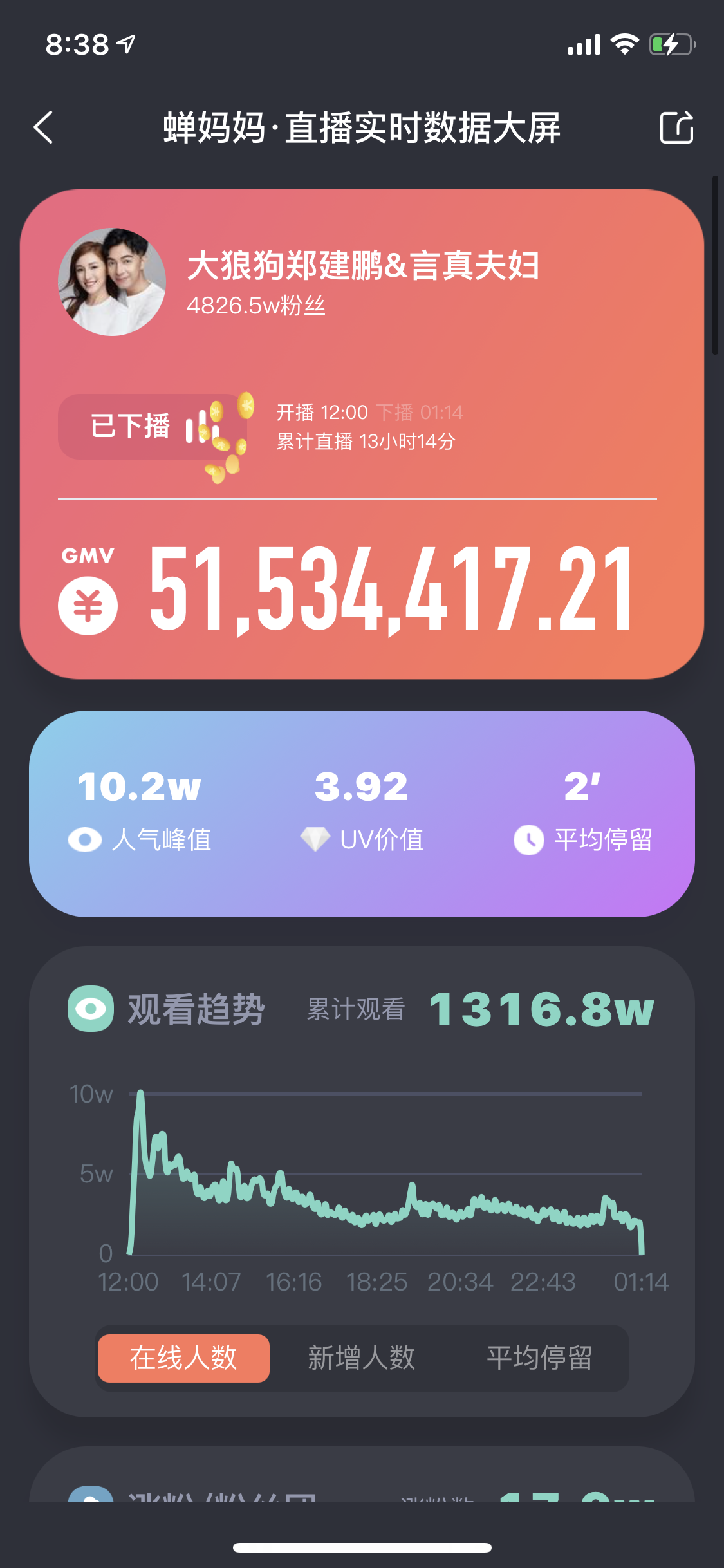This screenshot has height=1568, width=724.
Task: Go back using the top-left arrow
Action: pos(43,127)
